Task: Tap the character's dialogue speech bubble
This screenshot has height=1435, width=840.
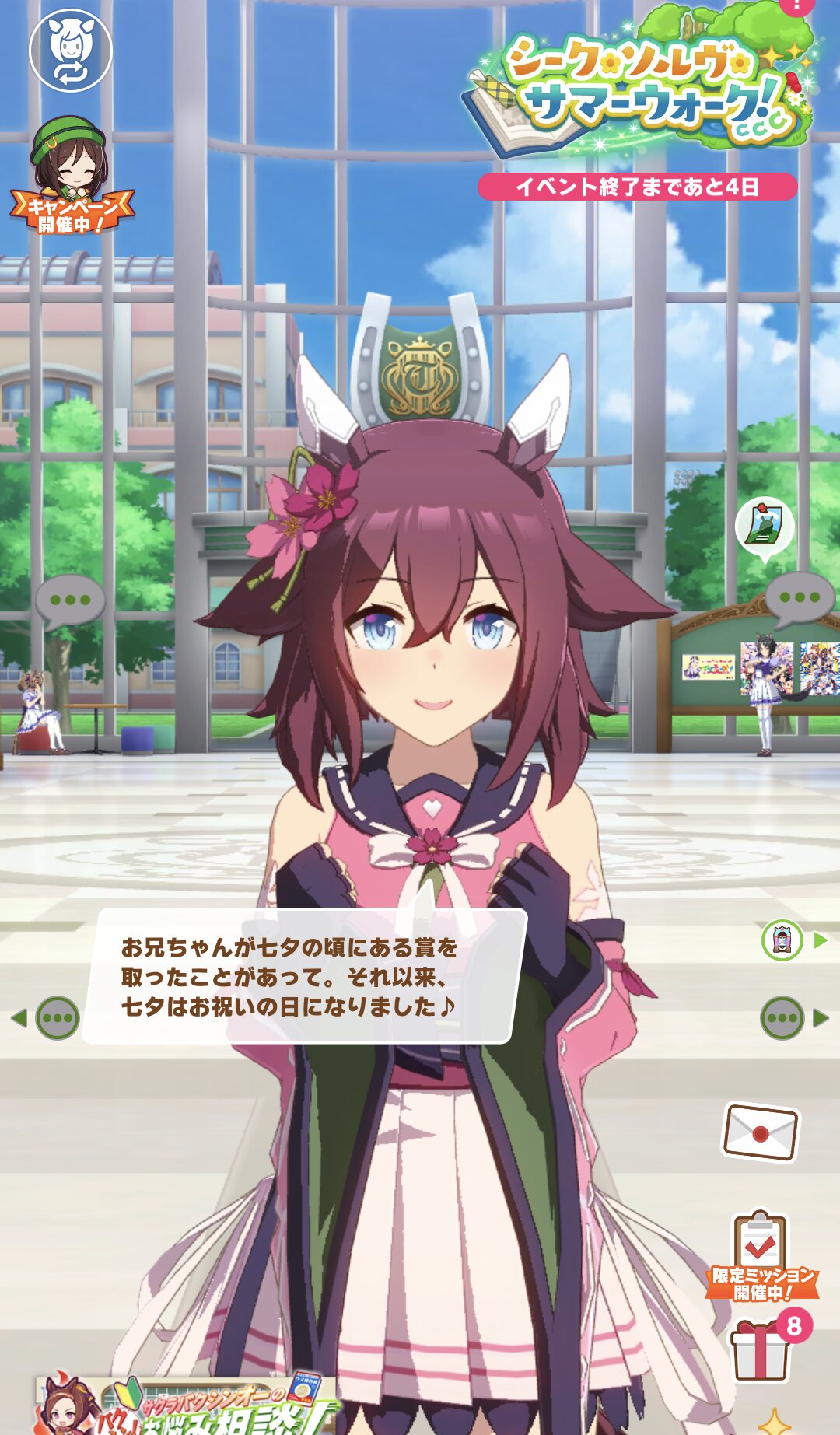Action: pyautogui.click(x=303, y=977)
